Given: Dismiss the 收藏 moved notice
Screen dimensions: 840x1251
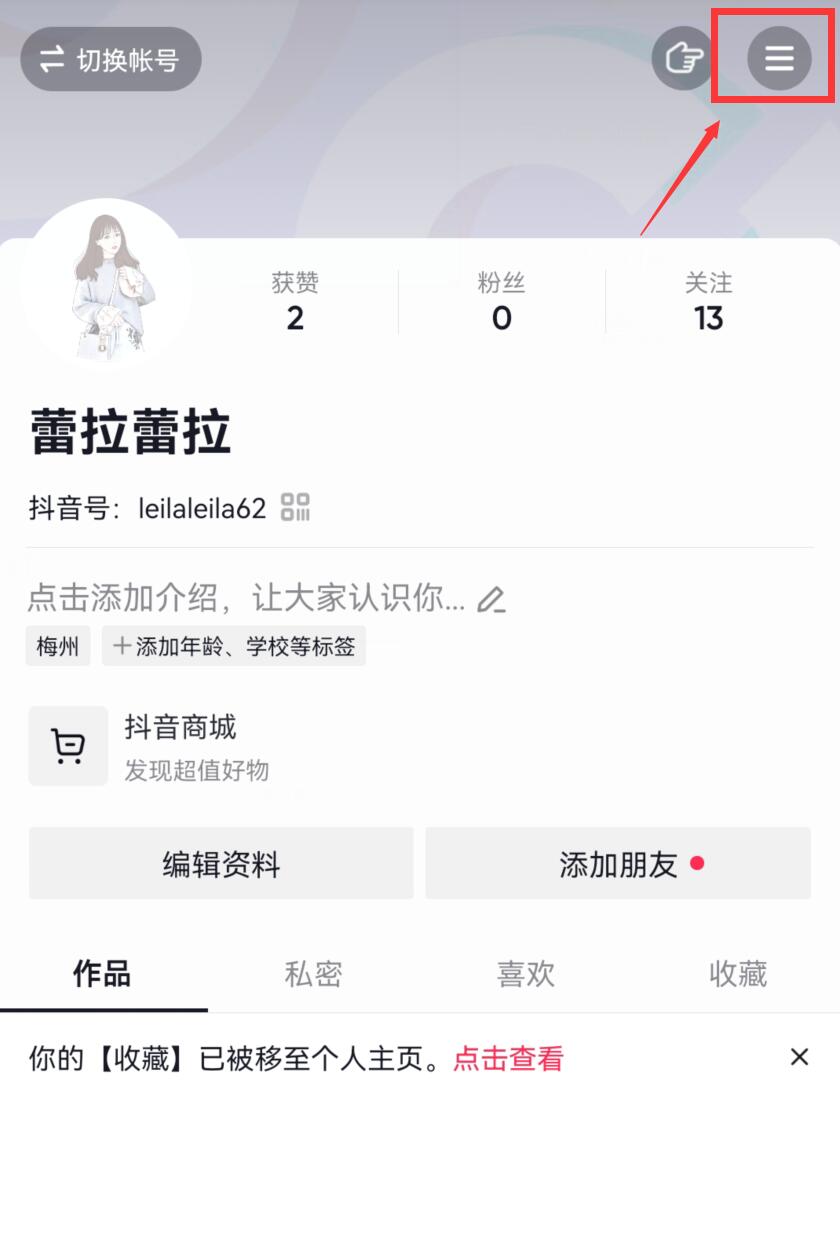Looking at the screenshot, I should [799, 1057].
